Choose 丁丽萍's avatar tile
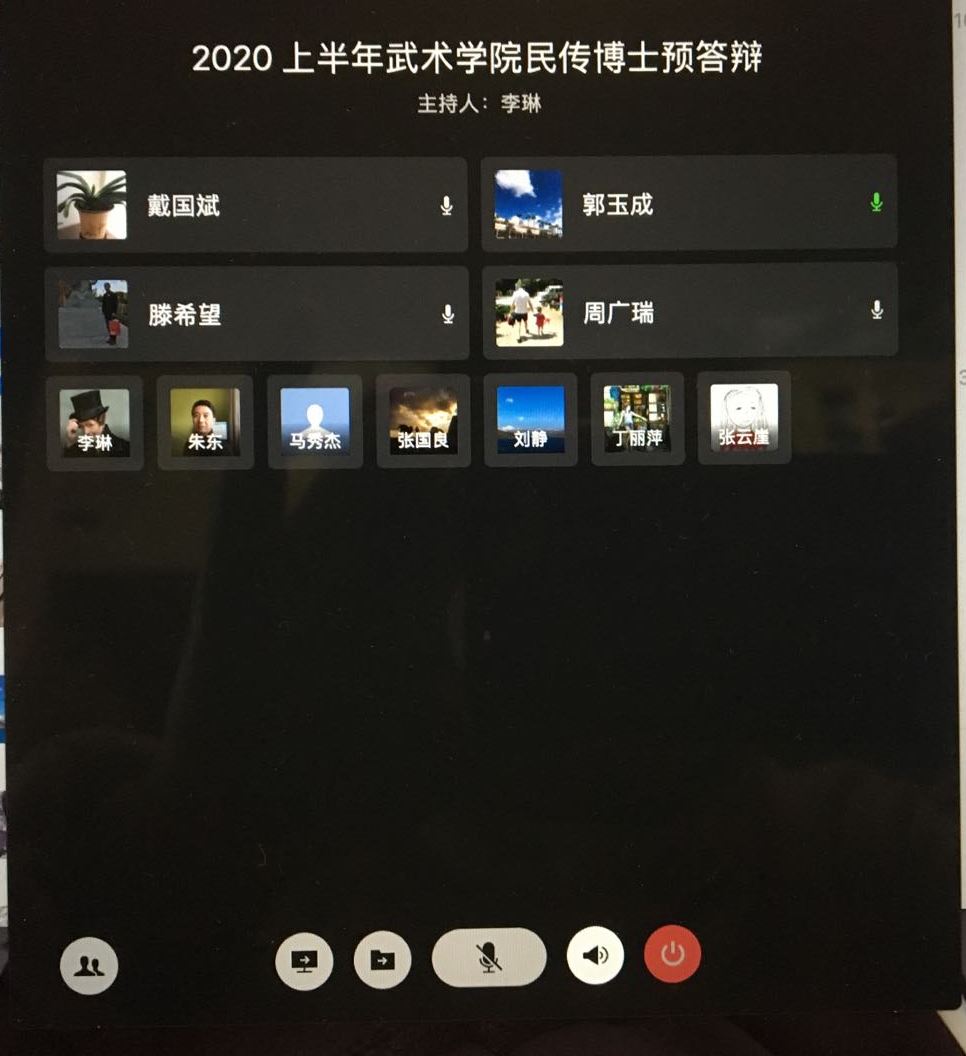Image resolution: width=966 pixels, height=1056 pixels. 637,418
